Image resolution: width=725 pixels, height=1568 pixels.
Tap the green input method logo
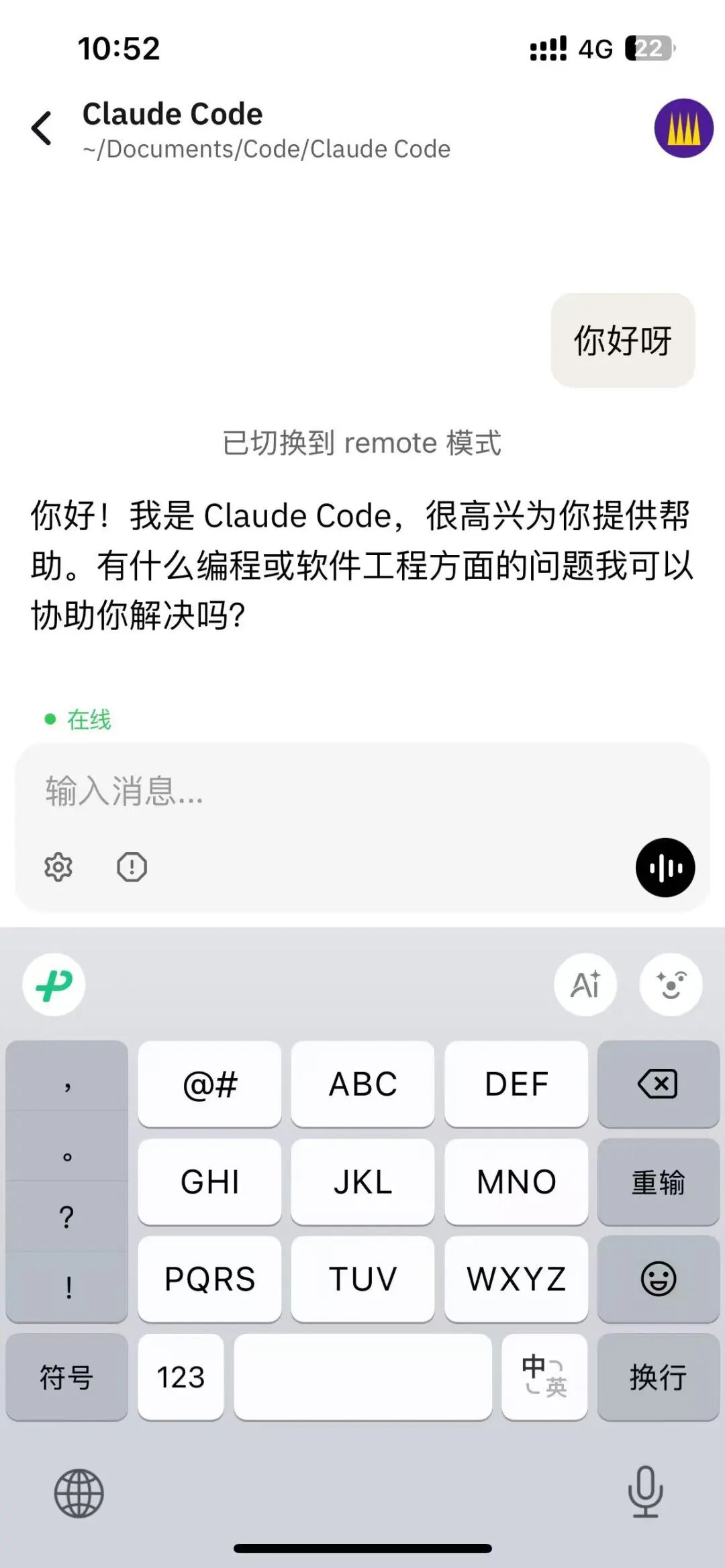[x=54, y=984]
